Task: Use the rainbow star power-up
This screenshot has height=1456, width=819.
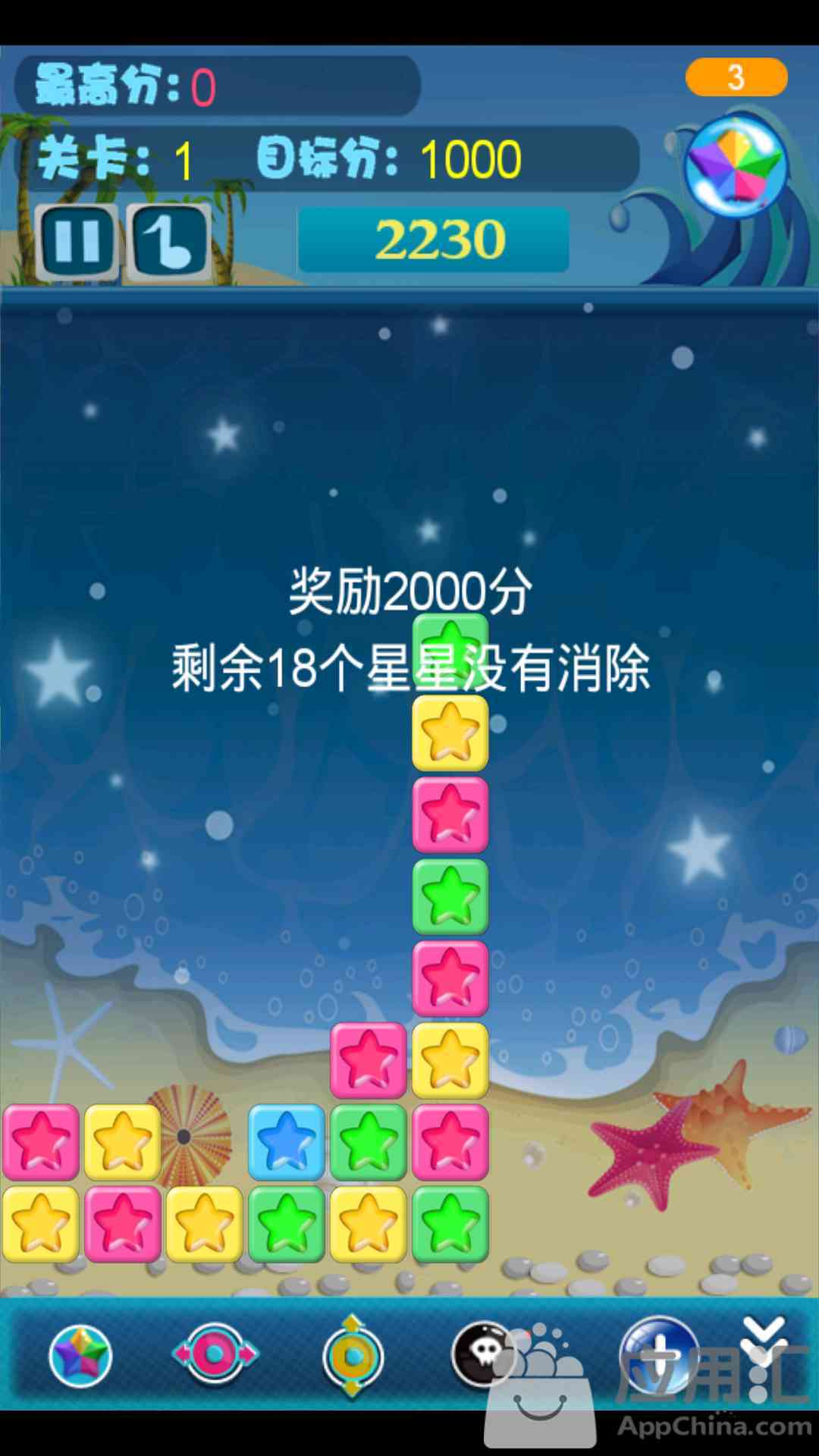Action: coord(80,1356)
